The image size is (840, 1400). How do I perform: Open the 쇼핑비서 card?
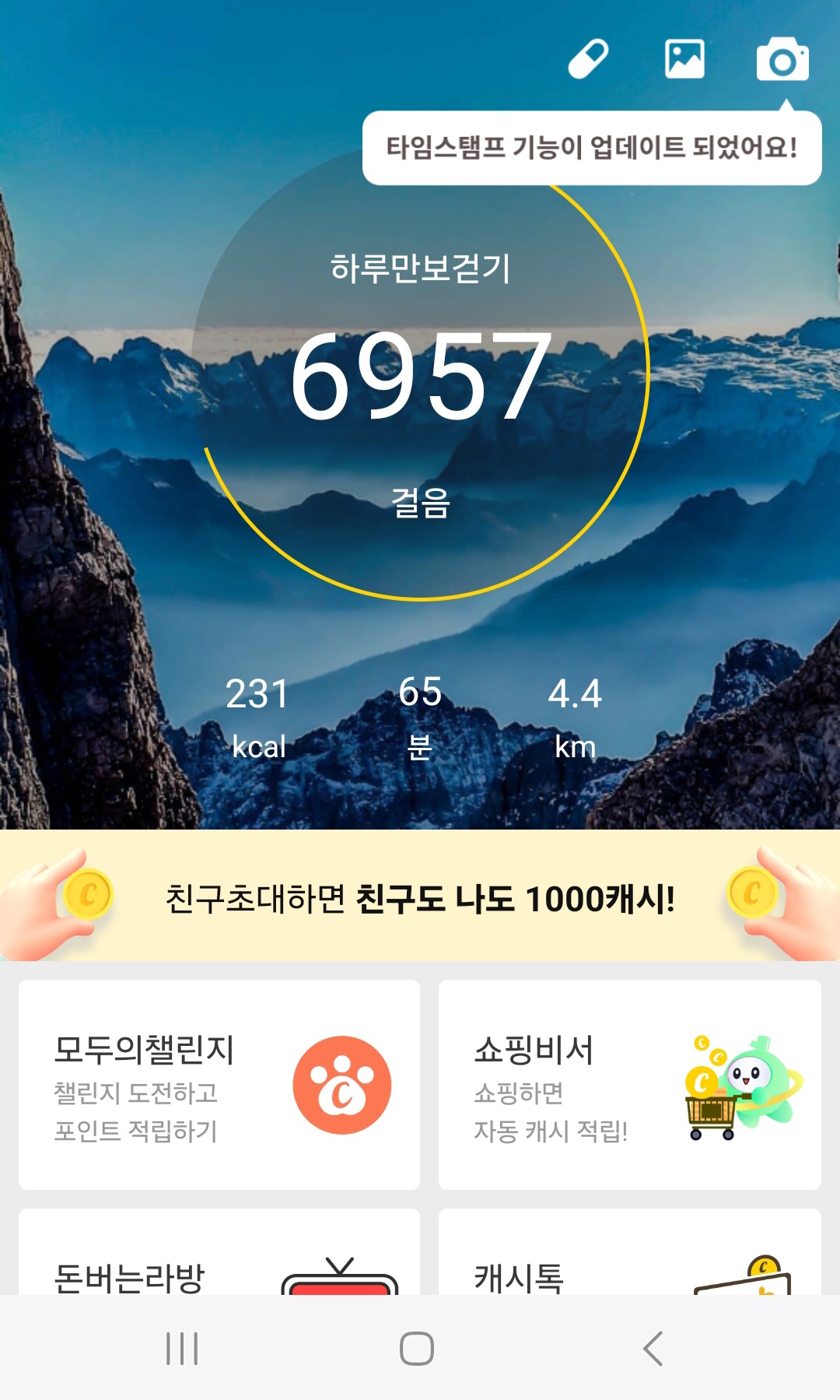[x=629, y=1085]
